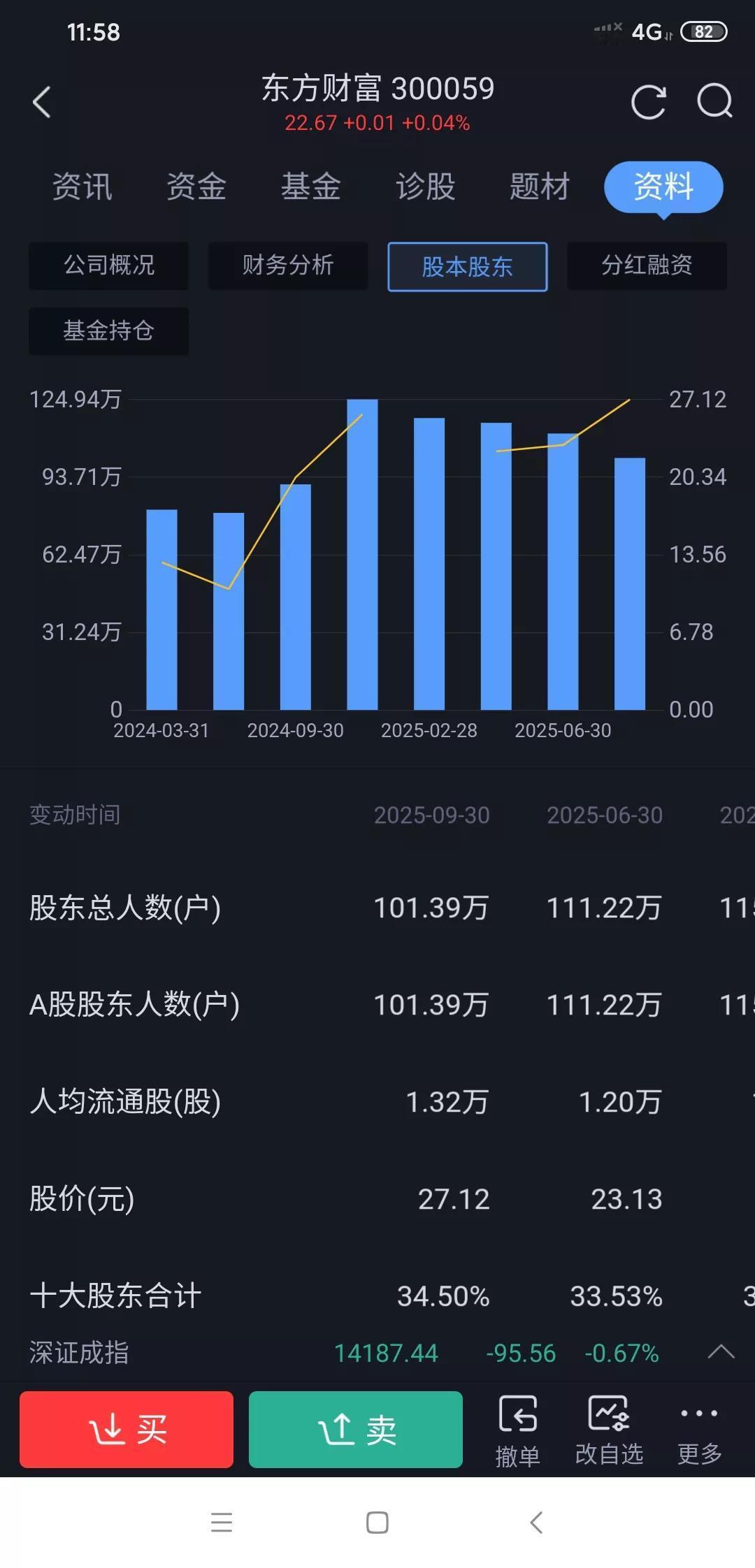755x1568 pixels.
Task: Open the 公司概况 overview panel
Action: click(108, 266)
